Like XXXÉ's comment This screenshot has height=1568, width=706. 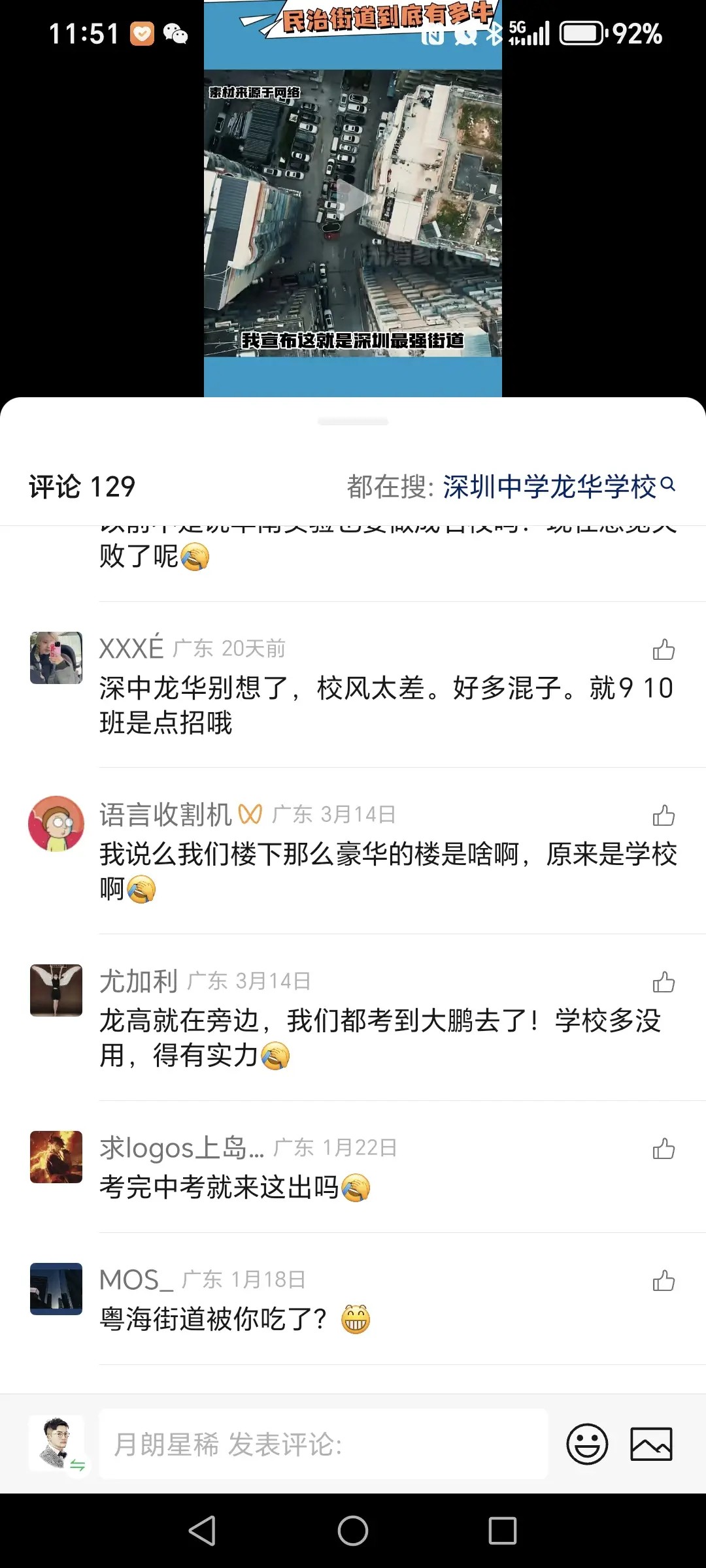(664, 649)
